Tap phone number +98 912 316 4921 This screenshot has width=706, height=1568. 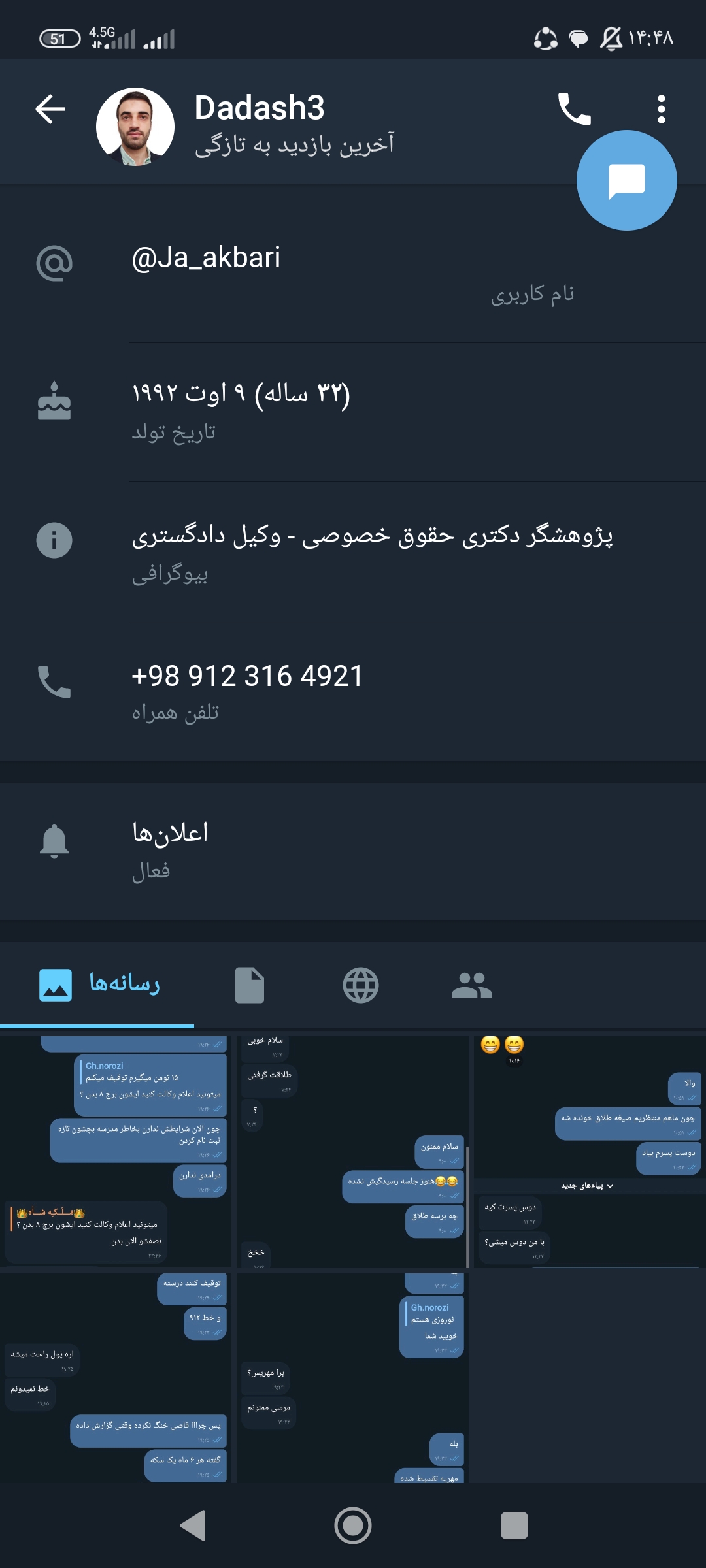pos(353,691)
